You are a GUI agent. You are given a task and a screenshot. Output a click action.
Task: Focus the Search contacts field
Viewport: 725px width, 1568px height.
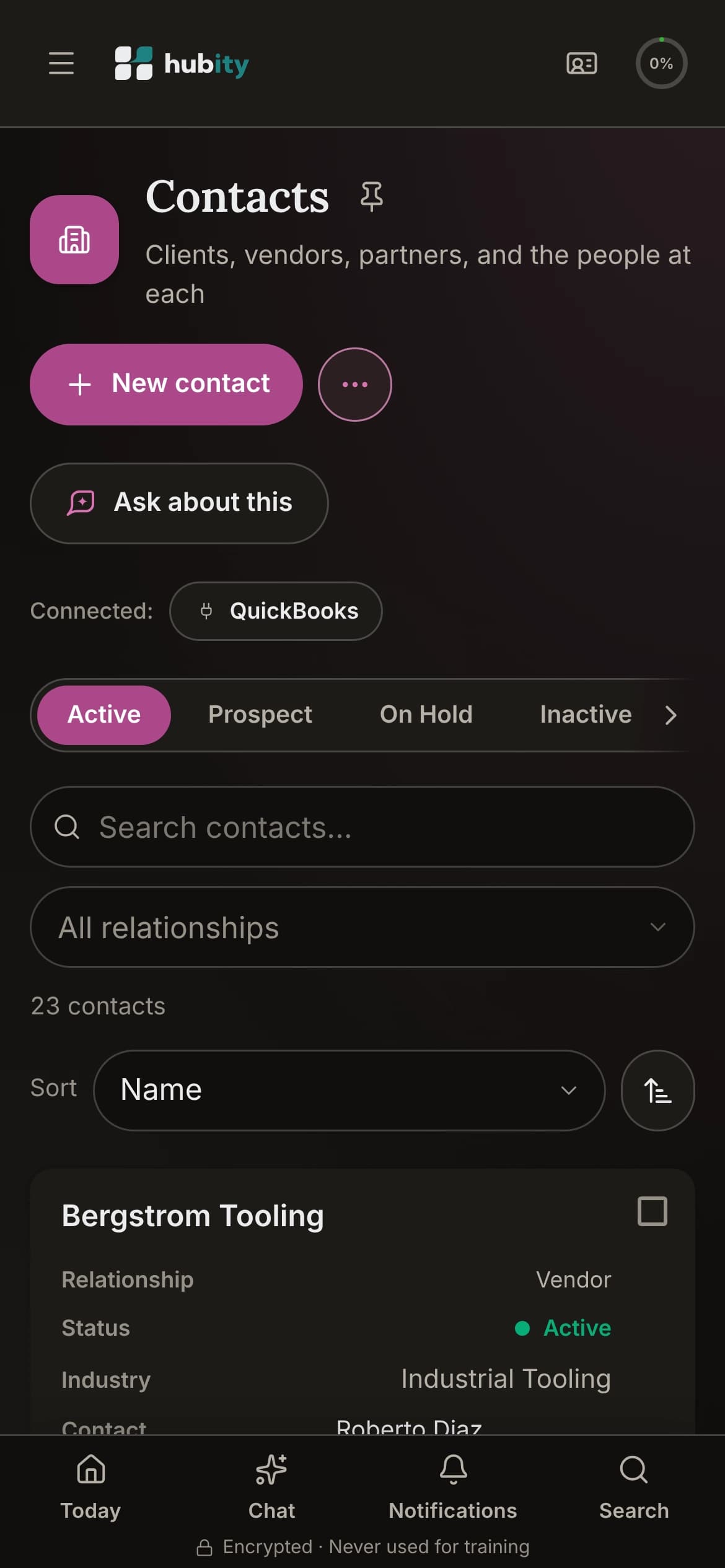click(x=362, y=827)
